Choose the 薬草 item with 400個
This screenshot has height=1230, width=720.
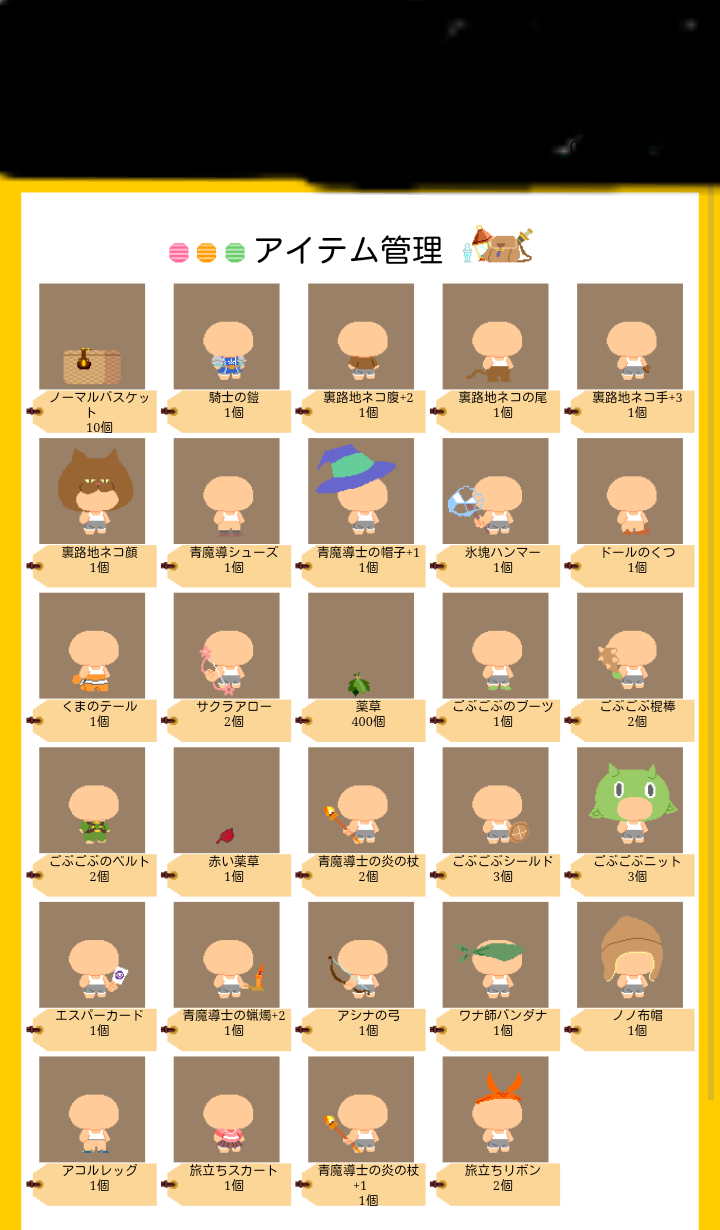[361, 645]
